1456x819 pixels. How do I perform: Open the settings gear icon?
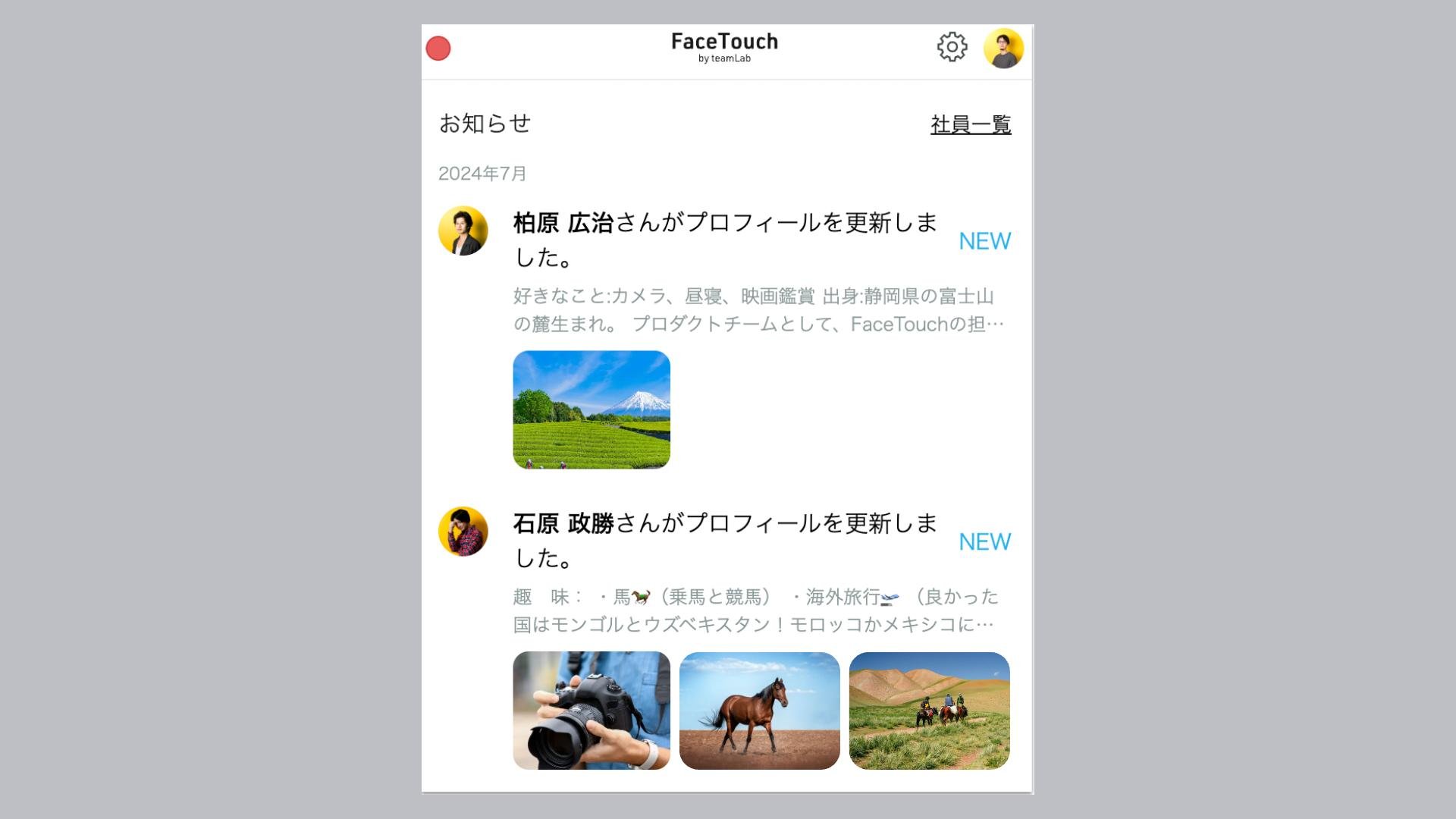coord(952,47)
